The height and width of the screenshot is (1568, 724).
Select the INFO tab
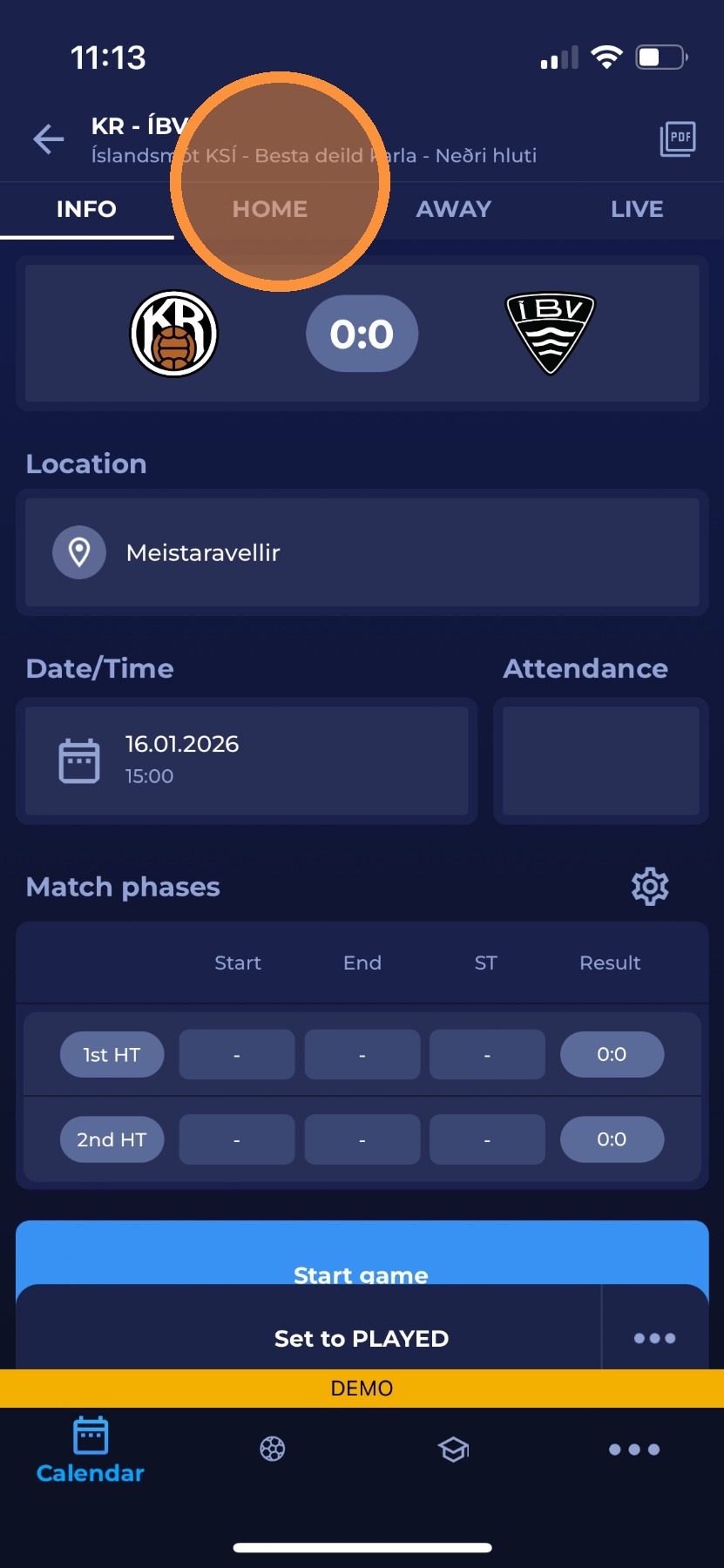coord(86,209)
